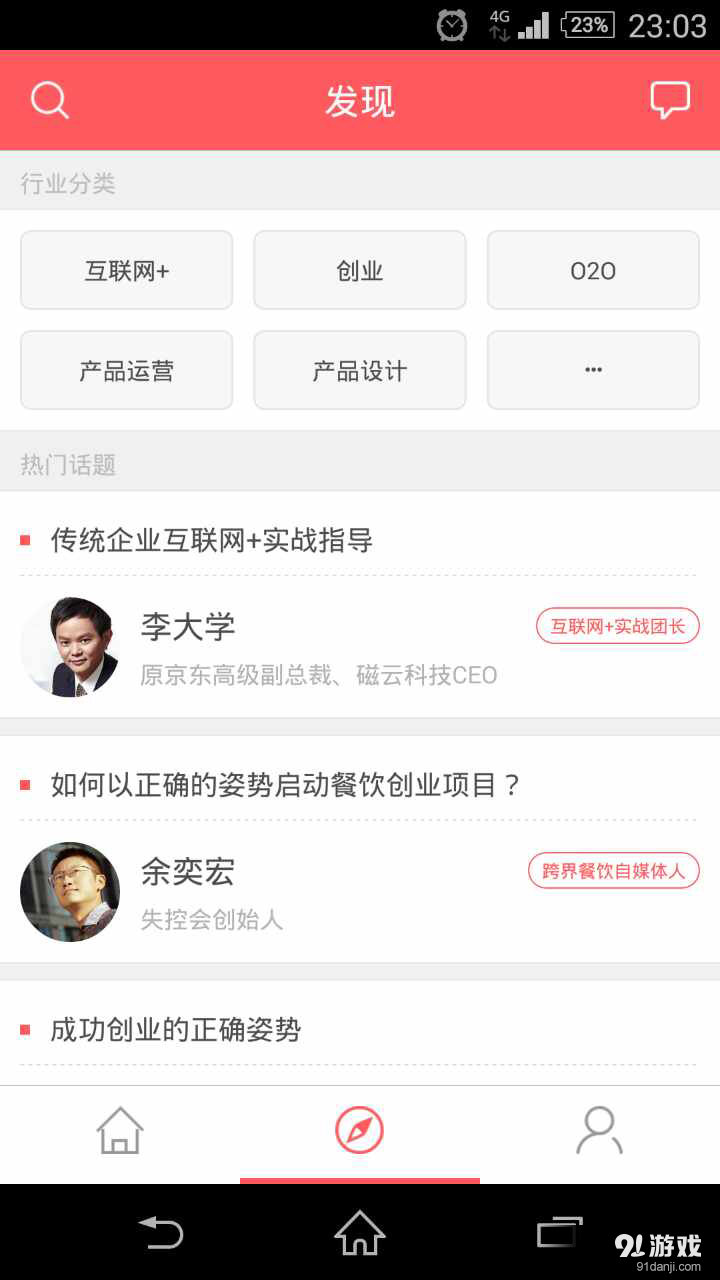Screen dimensions: 720x1280
Task: Select the 互联网+ category
Action: [126, 270]
